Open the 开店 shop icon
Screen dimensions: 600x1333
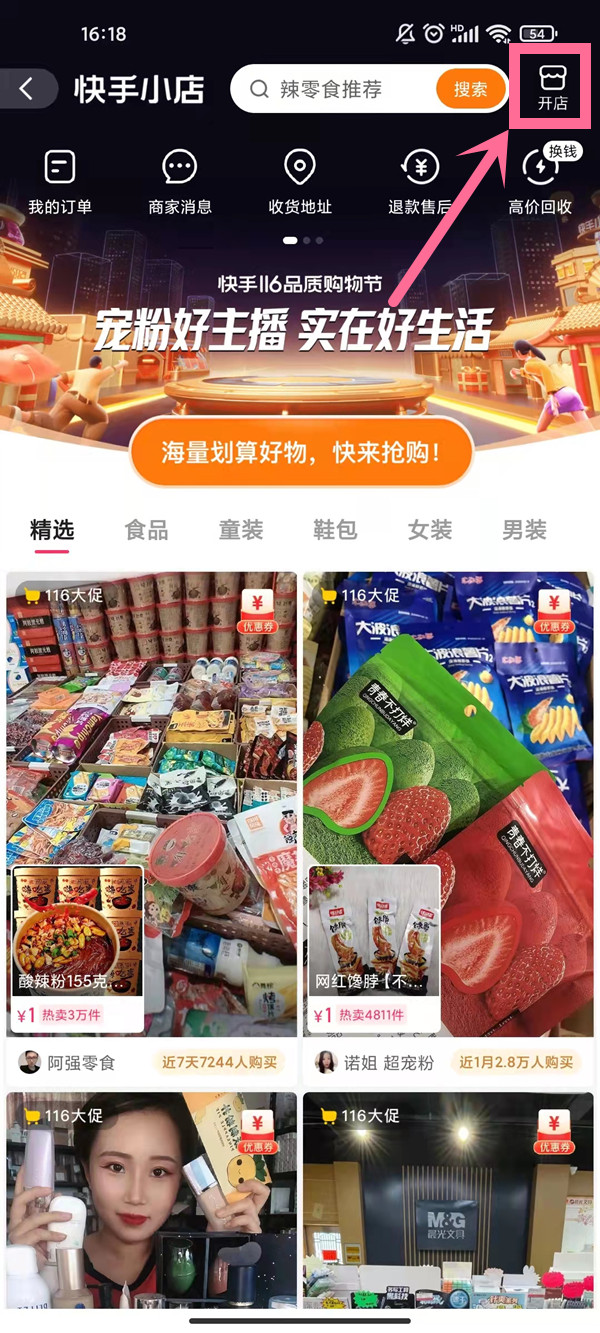[x=553, y=85]
